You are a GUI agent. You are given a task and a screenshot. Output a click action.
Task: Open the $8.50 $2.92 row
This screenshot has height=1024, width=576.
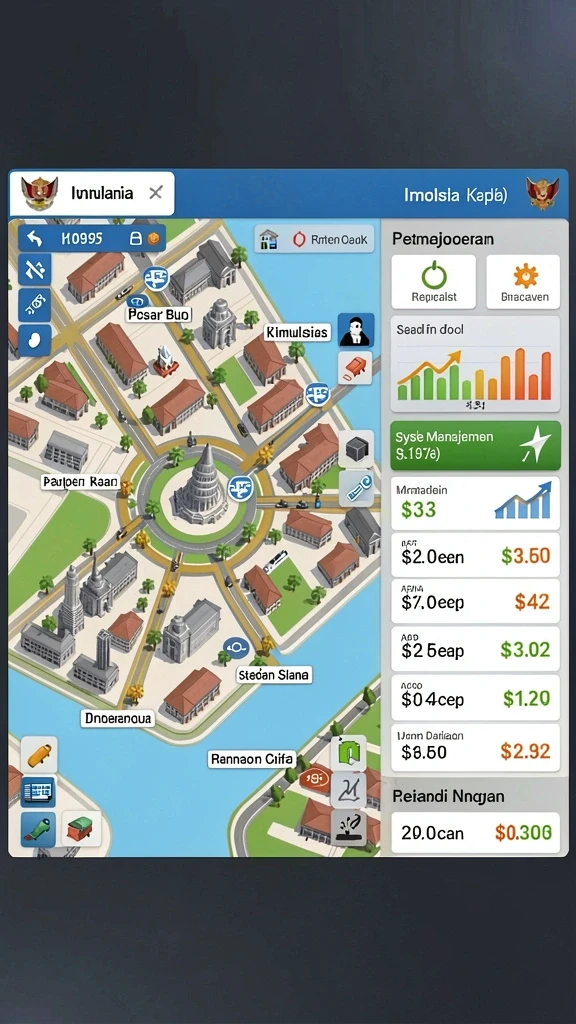click(475, 747)
